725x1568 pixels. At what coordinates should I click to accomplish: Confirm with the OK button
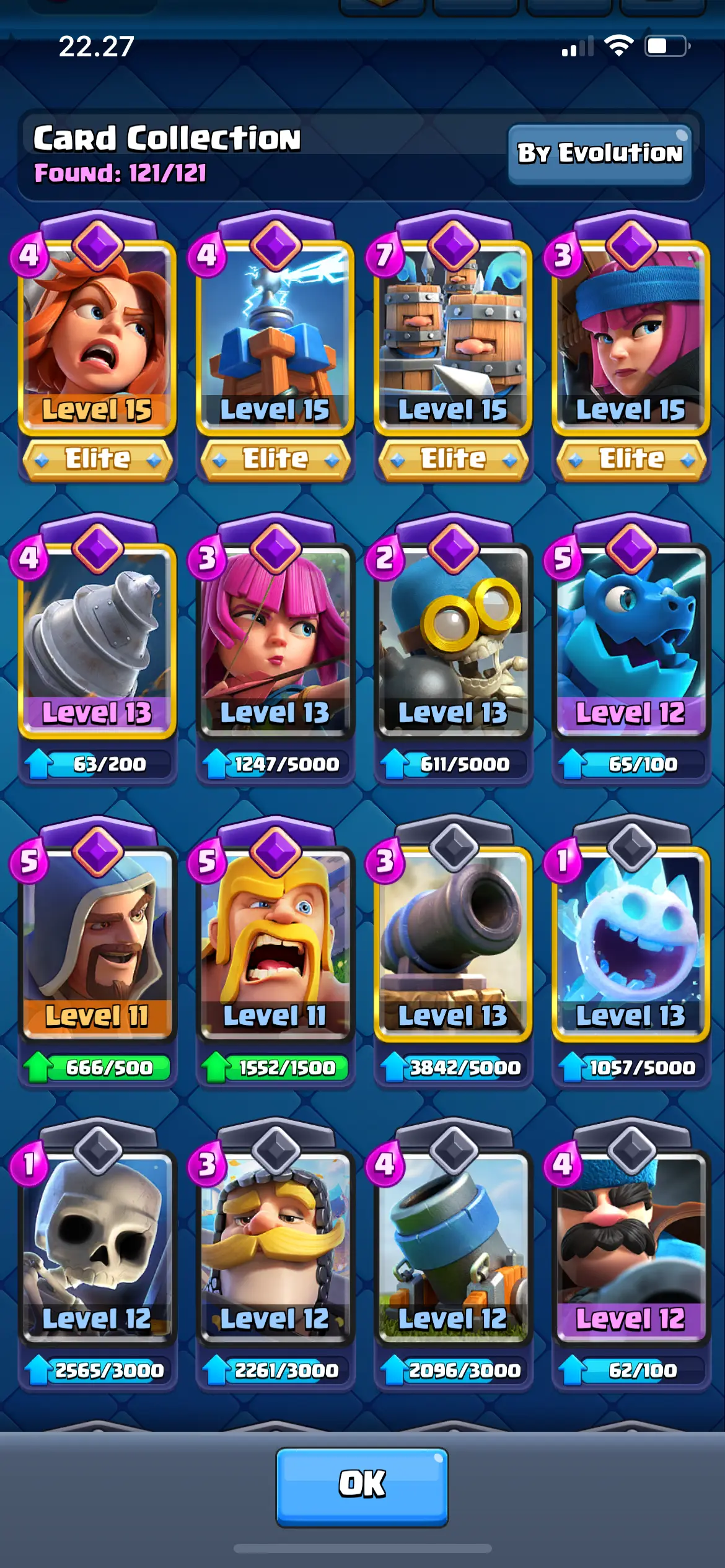click(x=362, y=1486)
